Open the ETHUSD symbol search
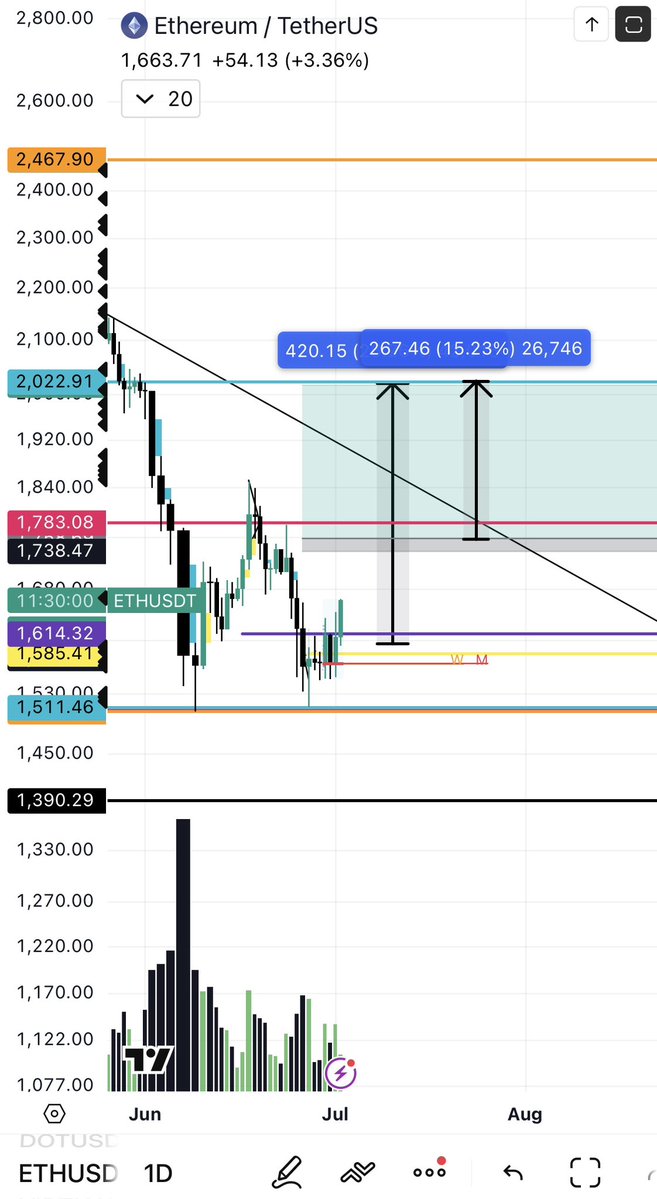The width and height of the screenshot is (657, 1199). pos(68,1172)
